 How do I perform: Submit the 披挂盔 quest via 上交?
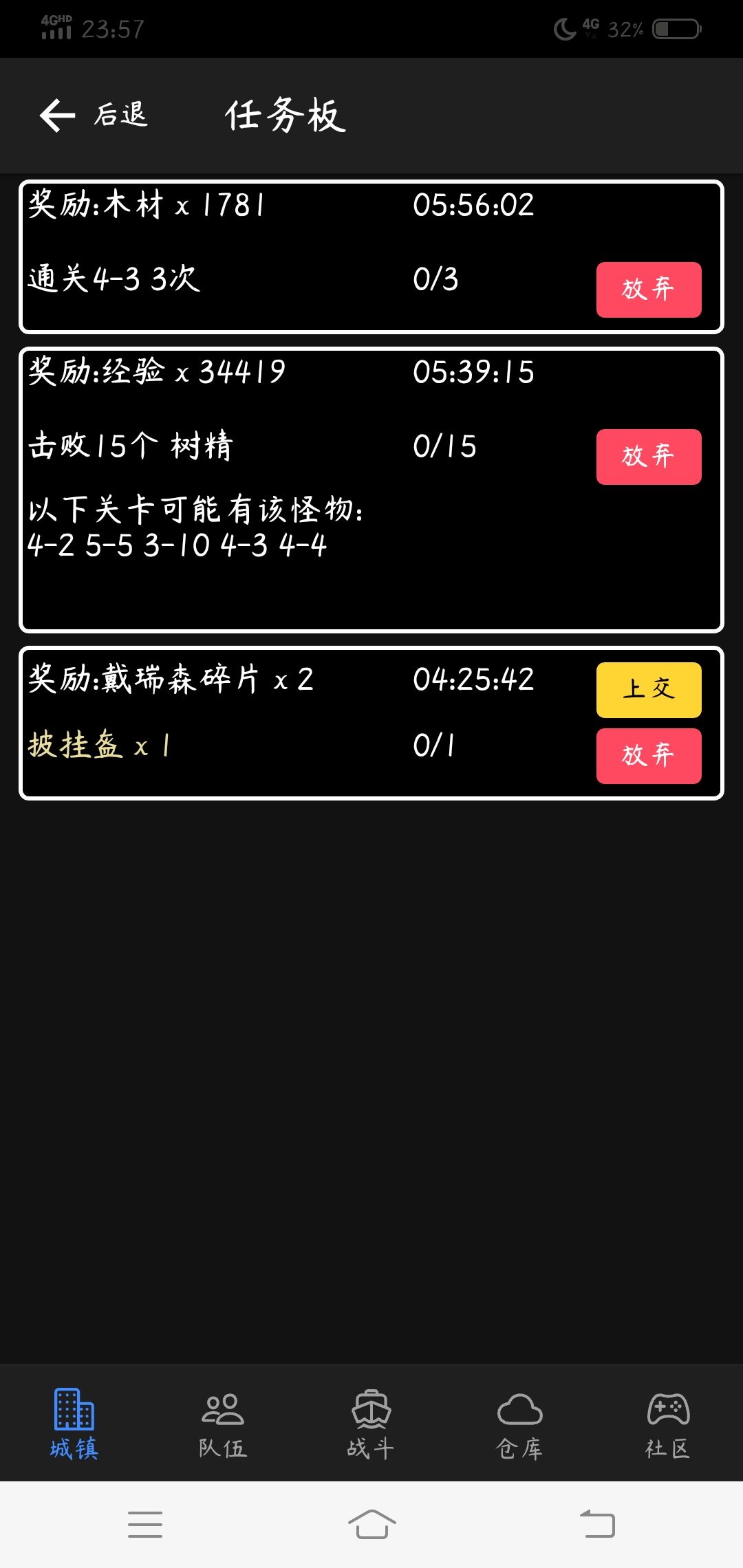647,690
